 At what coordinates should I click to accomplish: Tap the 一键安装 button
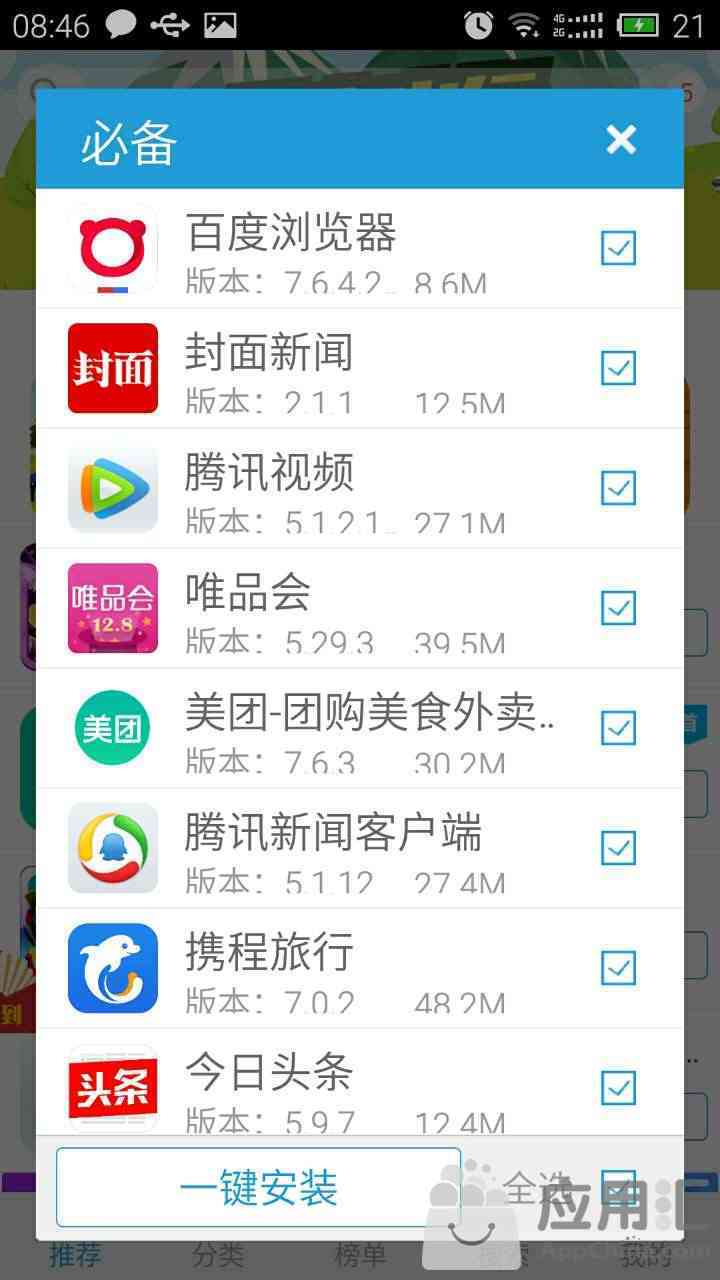click(258, 1187)
